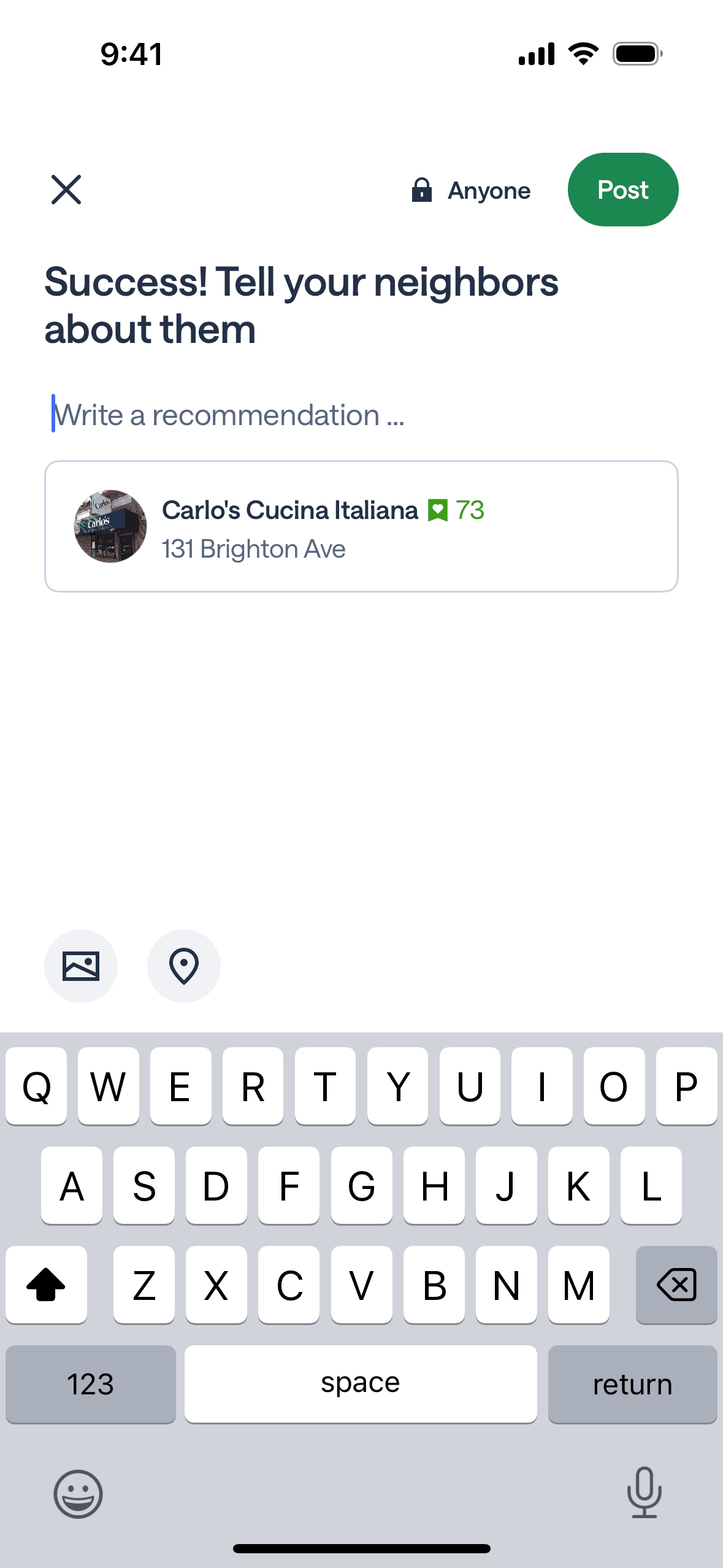This screenshot has width=723, height=1568.
Task: Post the recommendation
Action: (622, 190)
